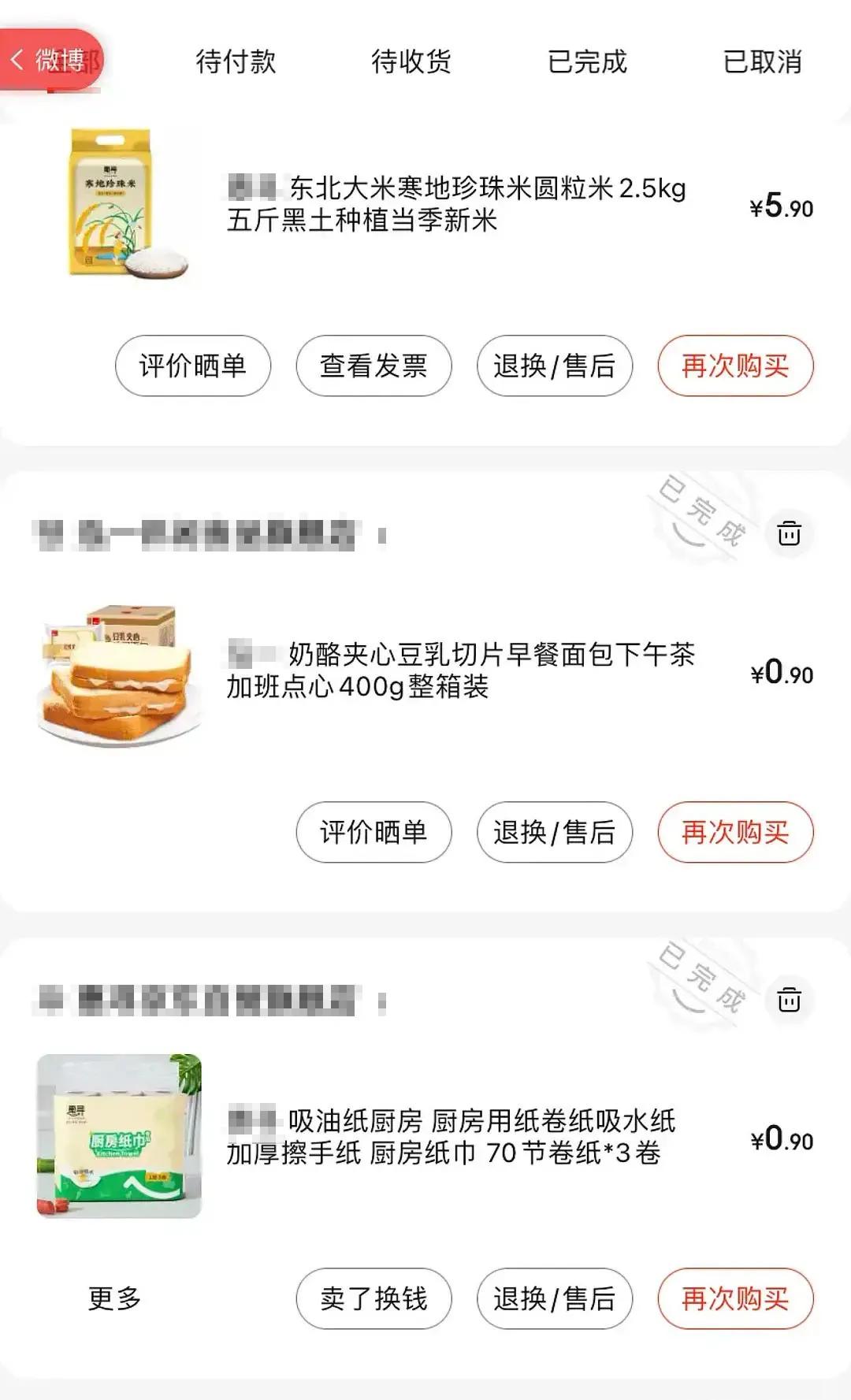Tap 再次购买 for the bread order
The width and height of the screenshot is (851, 1400).
tap(734, 832)
